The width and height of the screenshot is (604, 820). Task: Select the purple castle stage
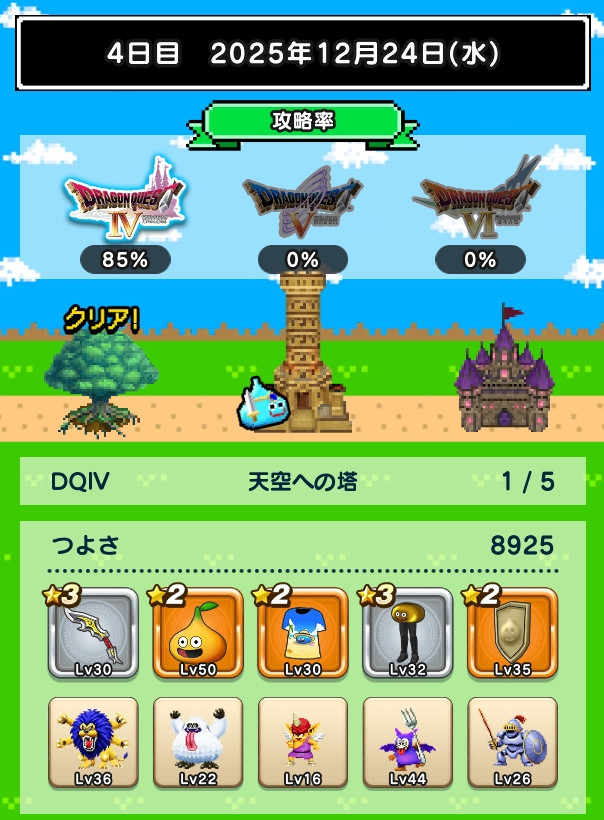point(505,375)
